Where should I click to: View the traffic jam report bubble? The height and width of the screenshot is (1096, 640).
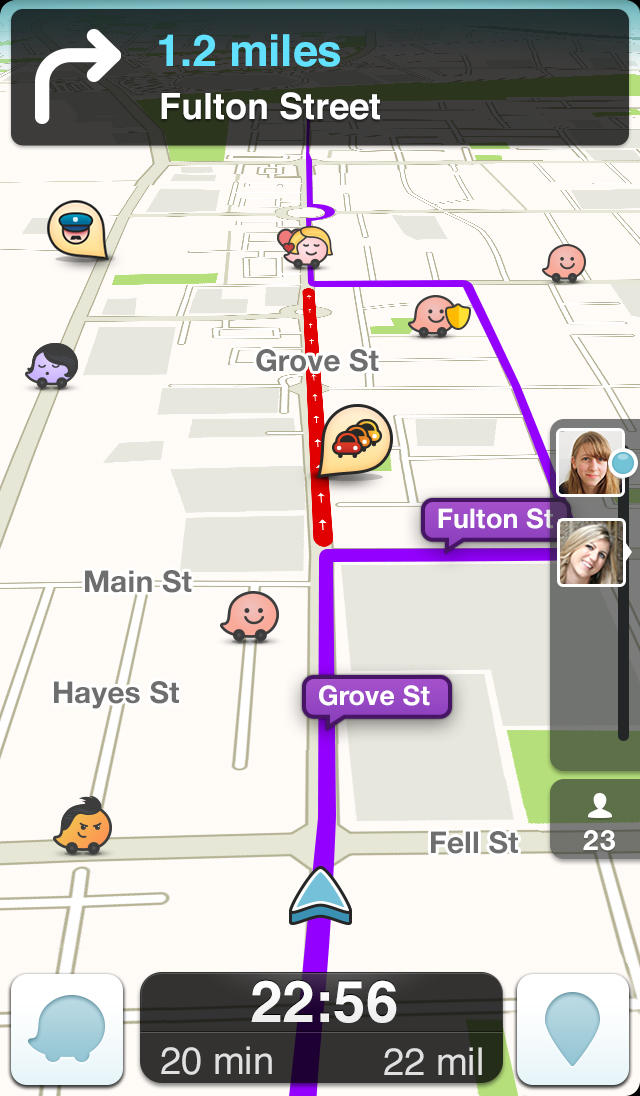[354, 440]
